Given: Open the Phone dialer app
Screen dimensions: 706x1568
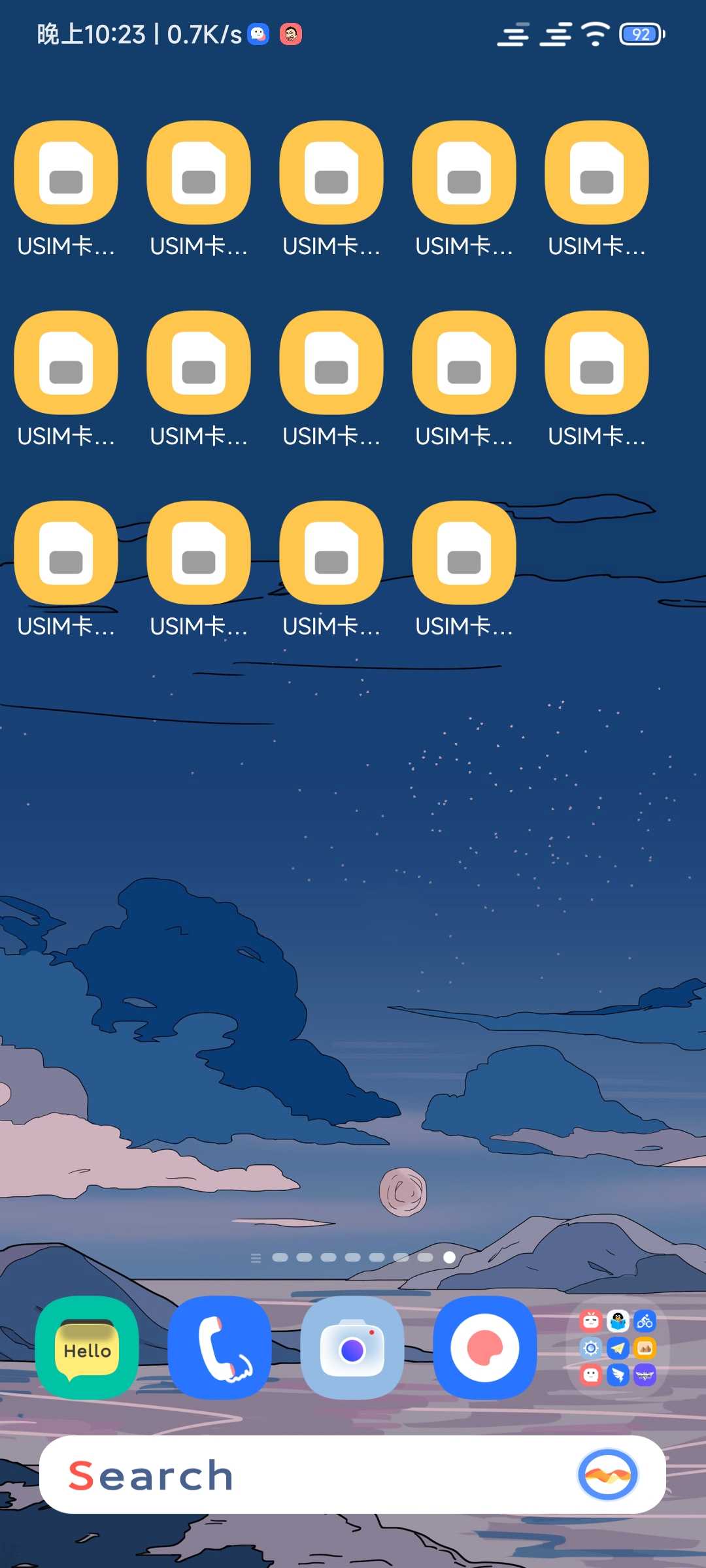Looking at the screenshot, I should click(220, 1348).
